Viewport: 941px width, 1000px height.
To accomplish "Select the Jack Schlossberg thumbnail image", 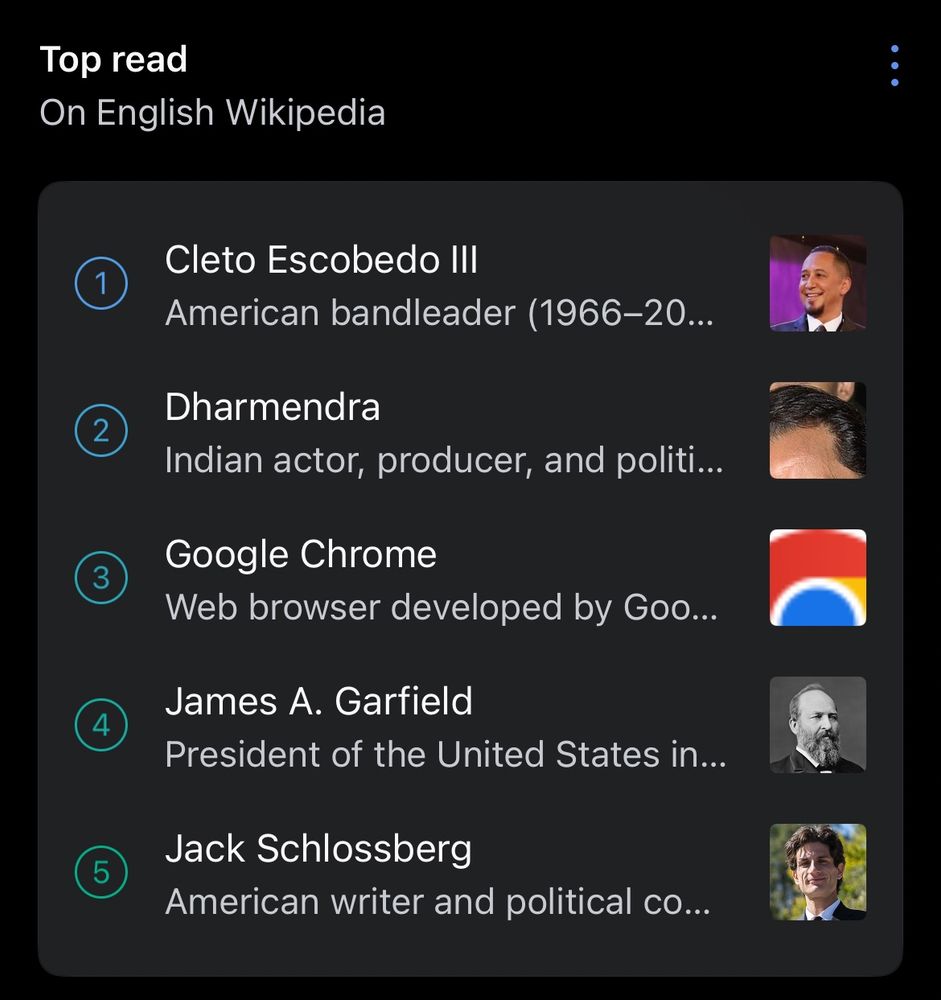I will click(x=817, y=871).
